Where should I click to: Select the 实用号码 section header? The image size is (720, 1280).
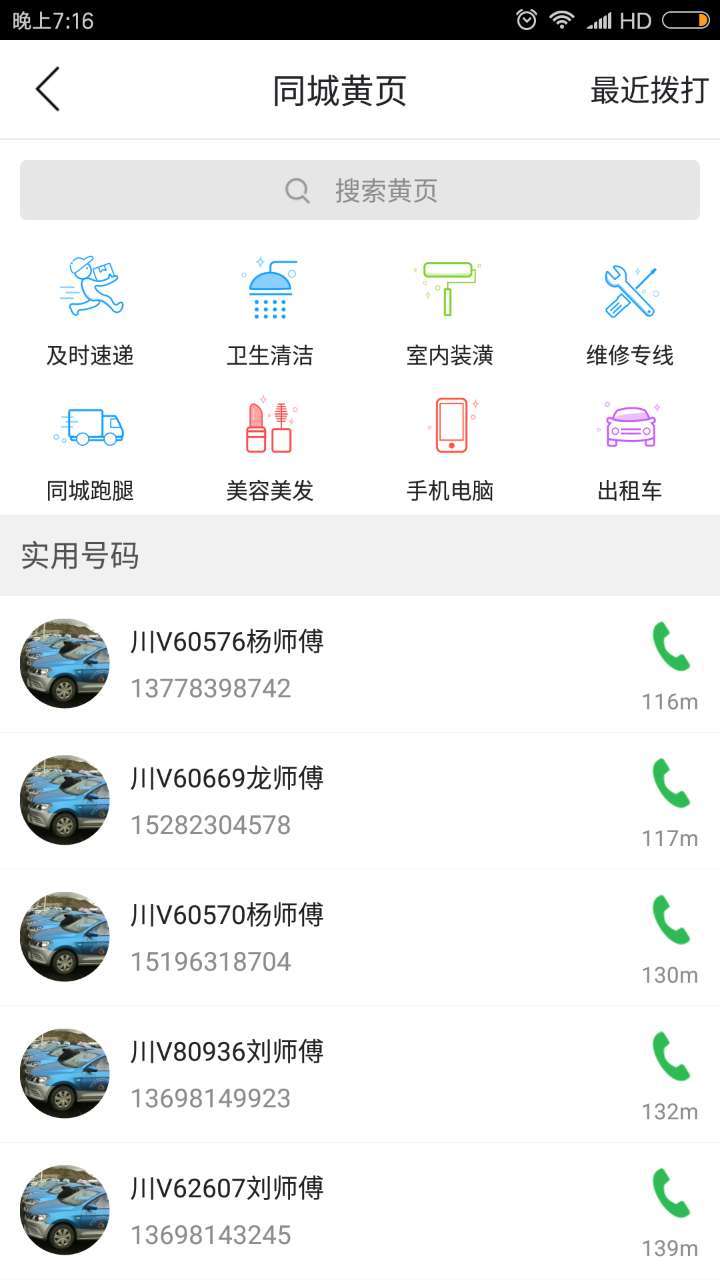79,555
